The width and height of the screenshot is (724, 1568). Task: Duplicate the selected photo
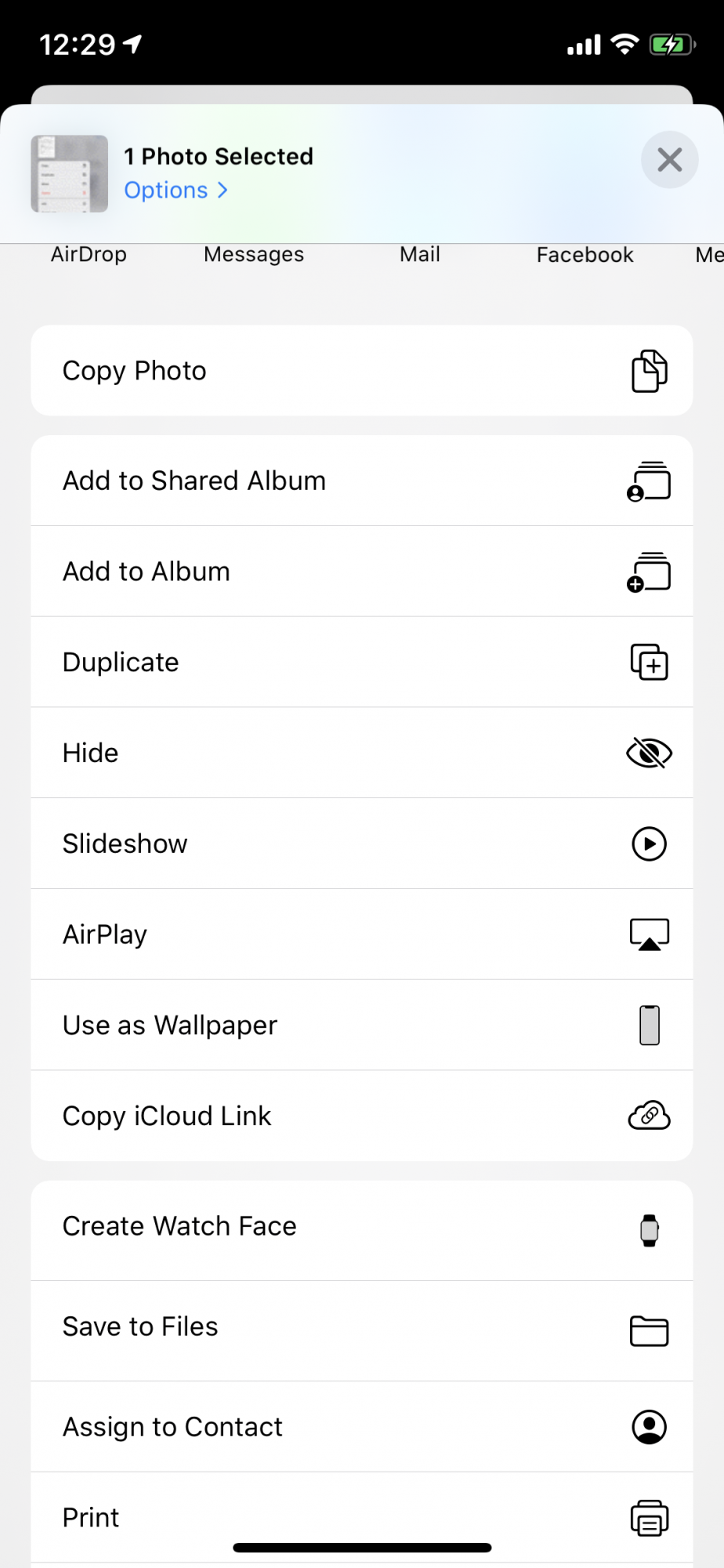click(361, 662)
